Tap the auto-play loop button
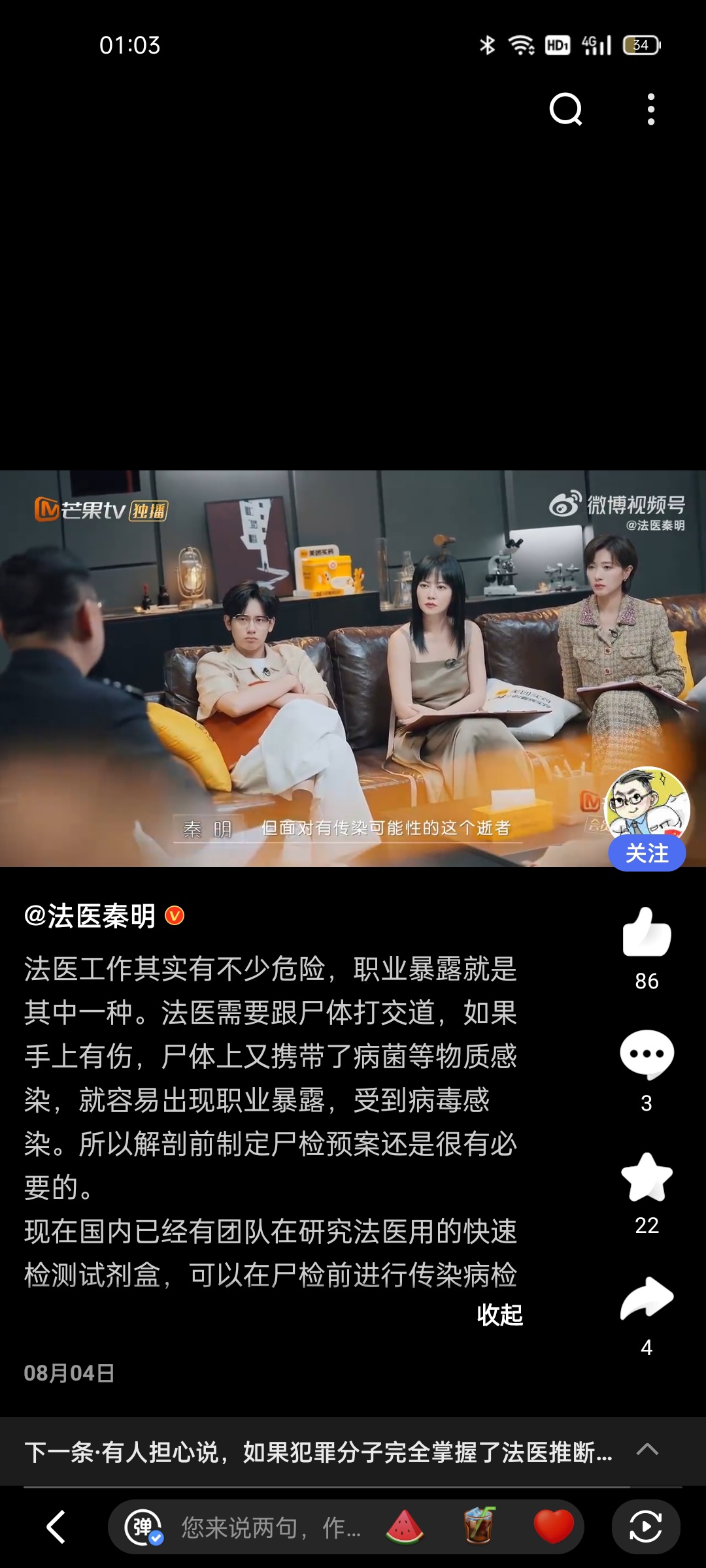The width and height of the screenshot is (706, 1568). click(645, 1527)
